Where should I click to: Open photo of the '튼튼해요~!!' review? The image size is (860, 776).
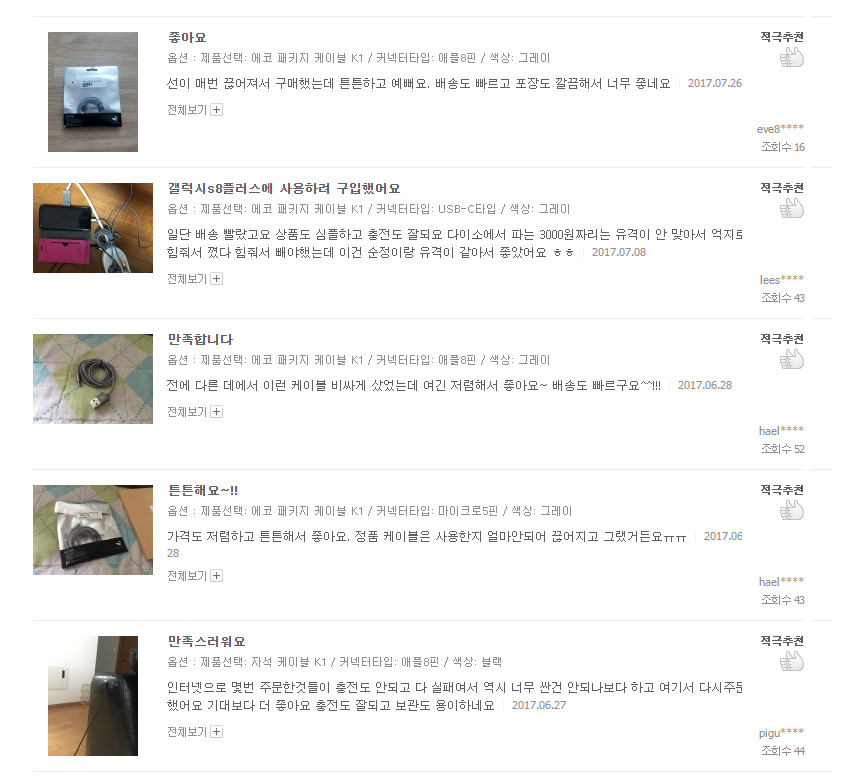click(93, 529)
